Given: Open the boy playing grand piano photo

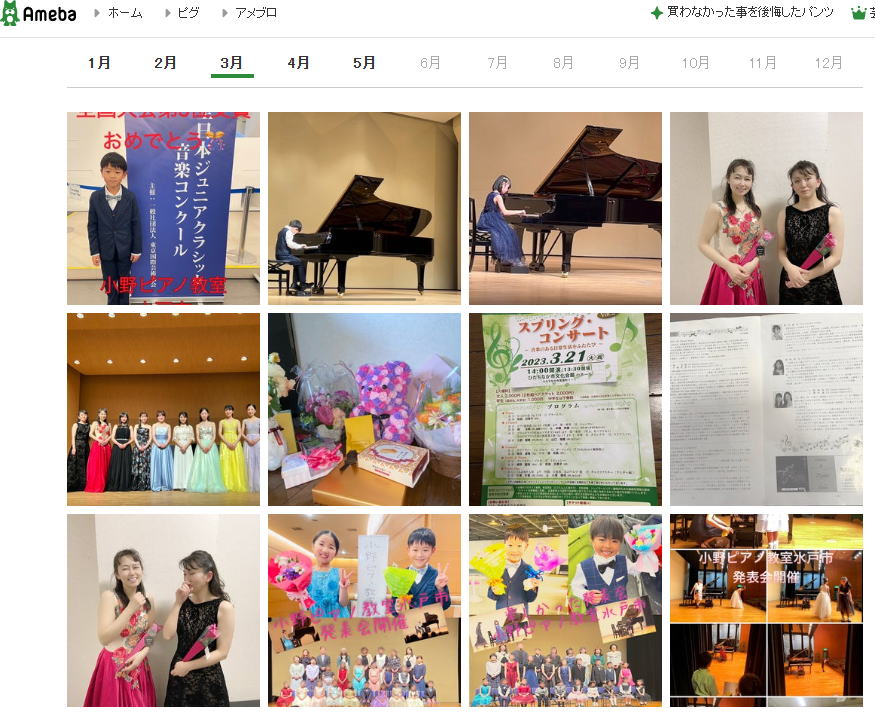Looking at the screenshot, I should 364,208.
